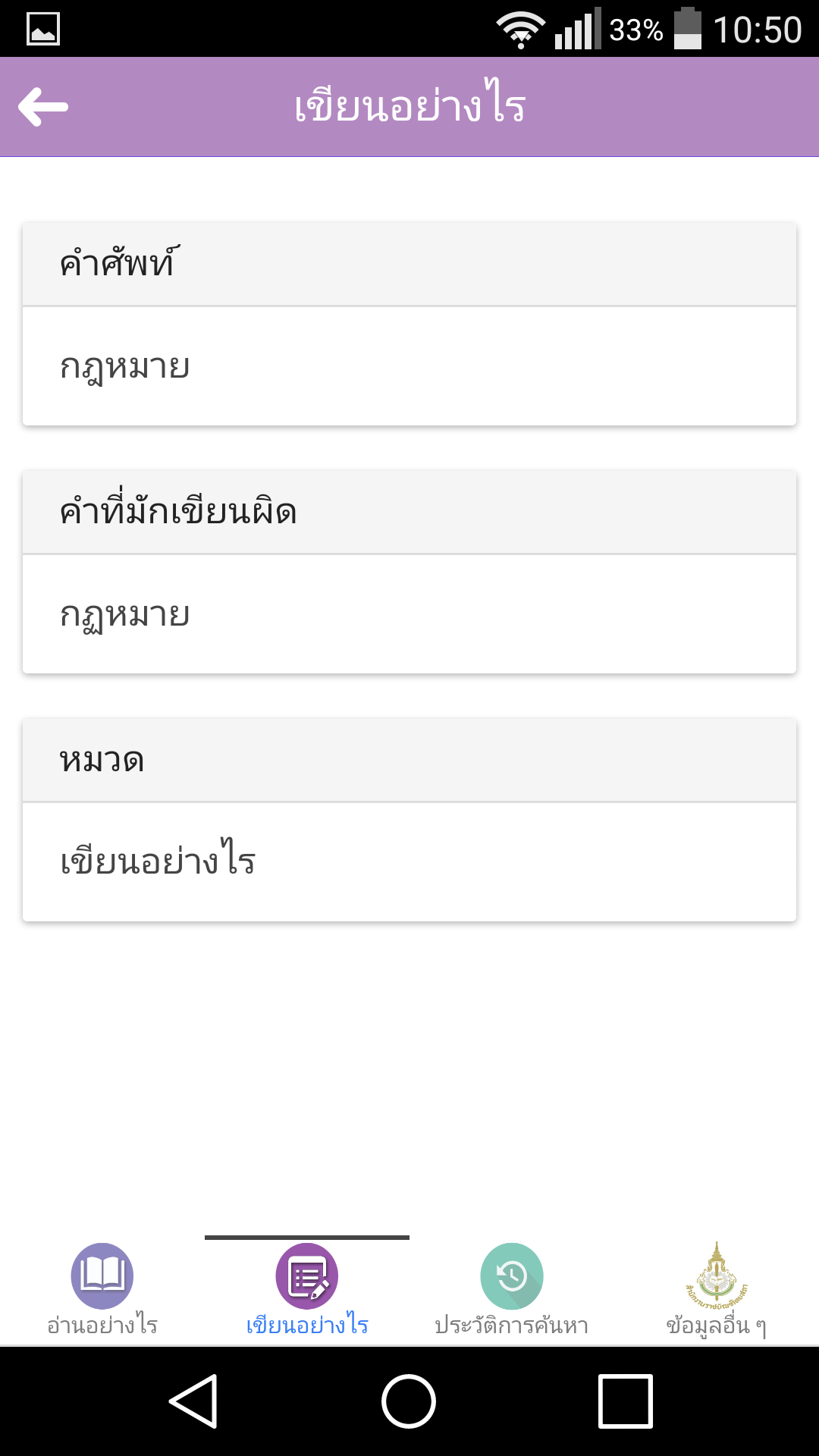Viewport: 819px width, 1456px height.
Task: Open the ข้อมูลอื่น ๆ tab
Action: [x=717, y=1290]
